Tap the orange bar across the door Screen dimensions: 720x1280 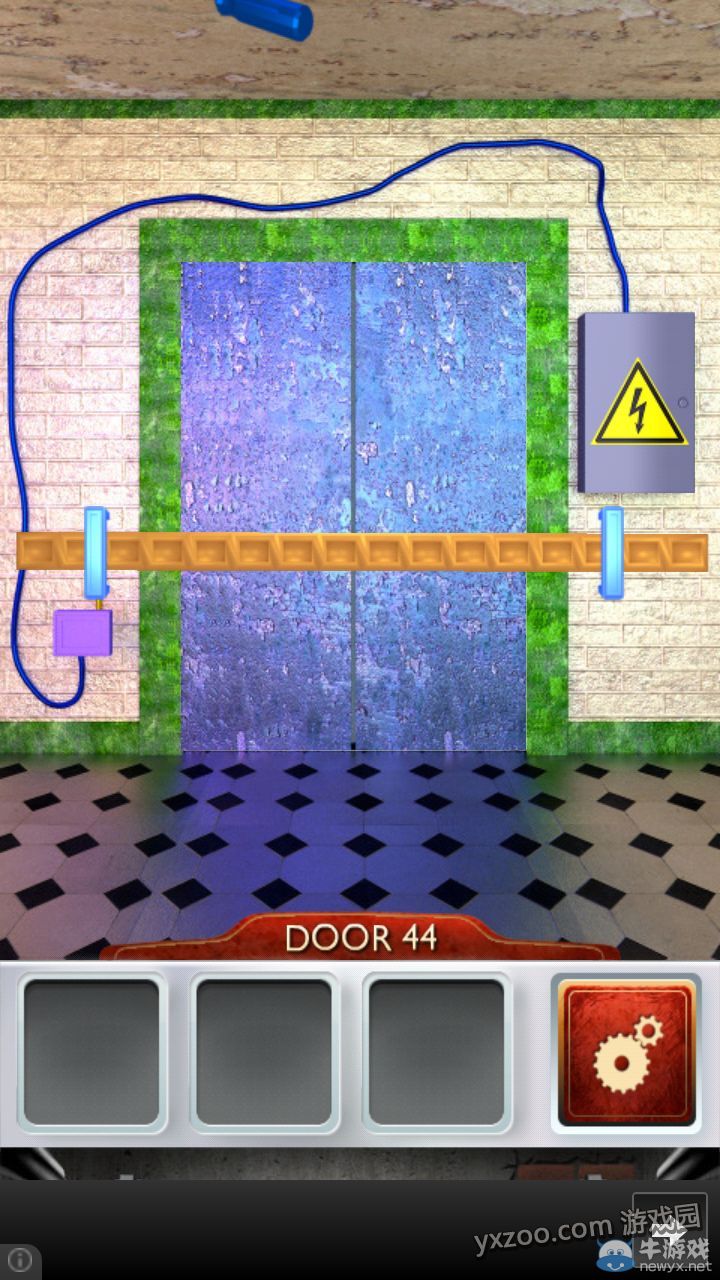tap(360, 552)
